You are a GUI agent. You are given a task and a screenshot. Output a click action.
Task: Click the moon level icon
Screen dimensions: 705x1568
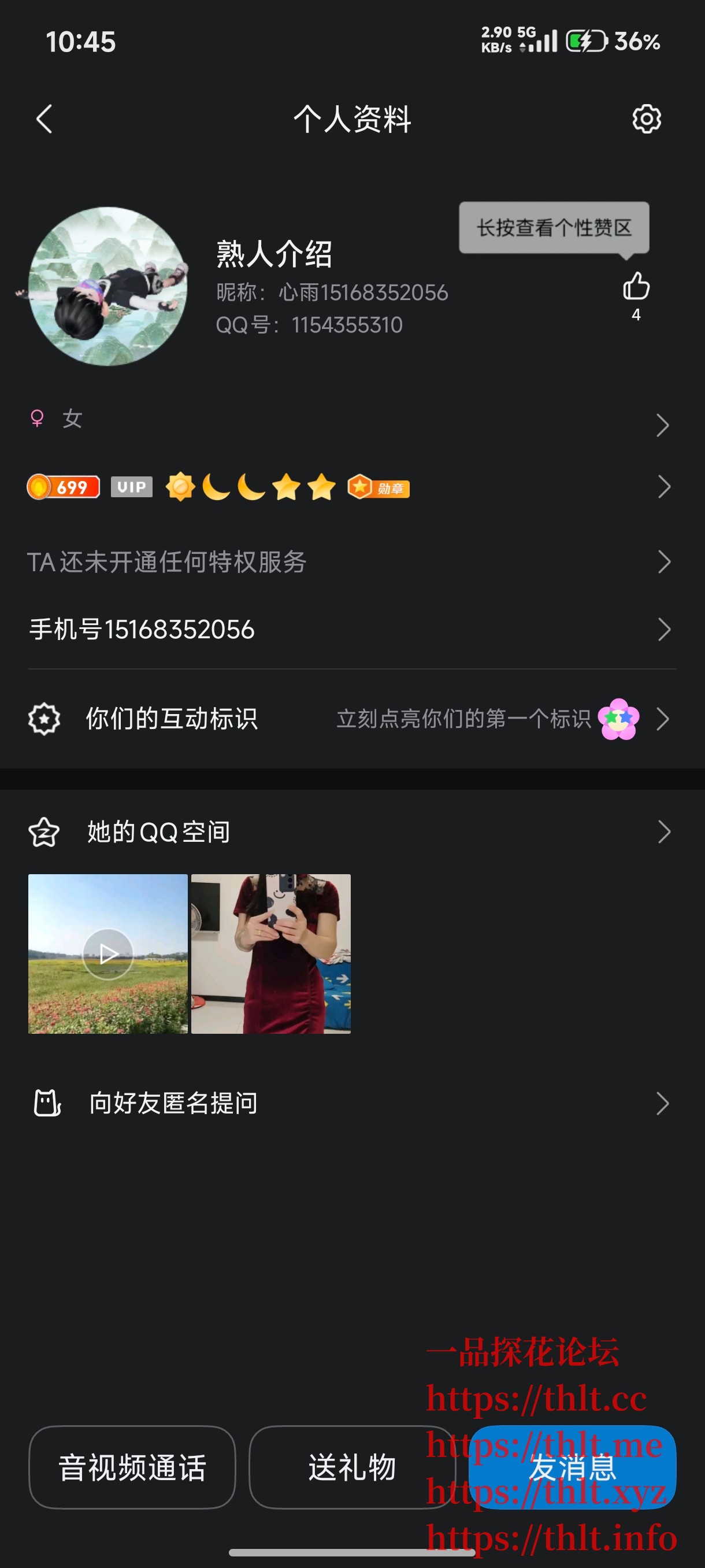pyautogui.click(x=218, y=487)
